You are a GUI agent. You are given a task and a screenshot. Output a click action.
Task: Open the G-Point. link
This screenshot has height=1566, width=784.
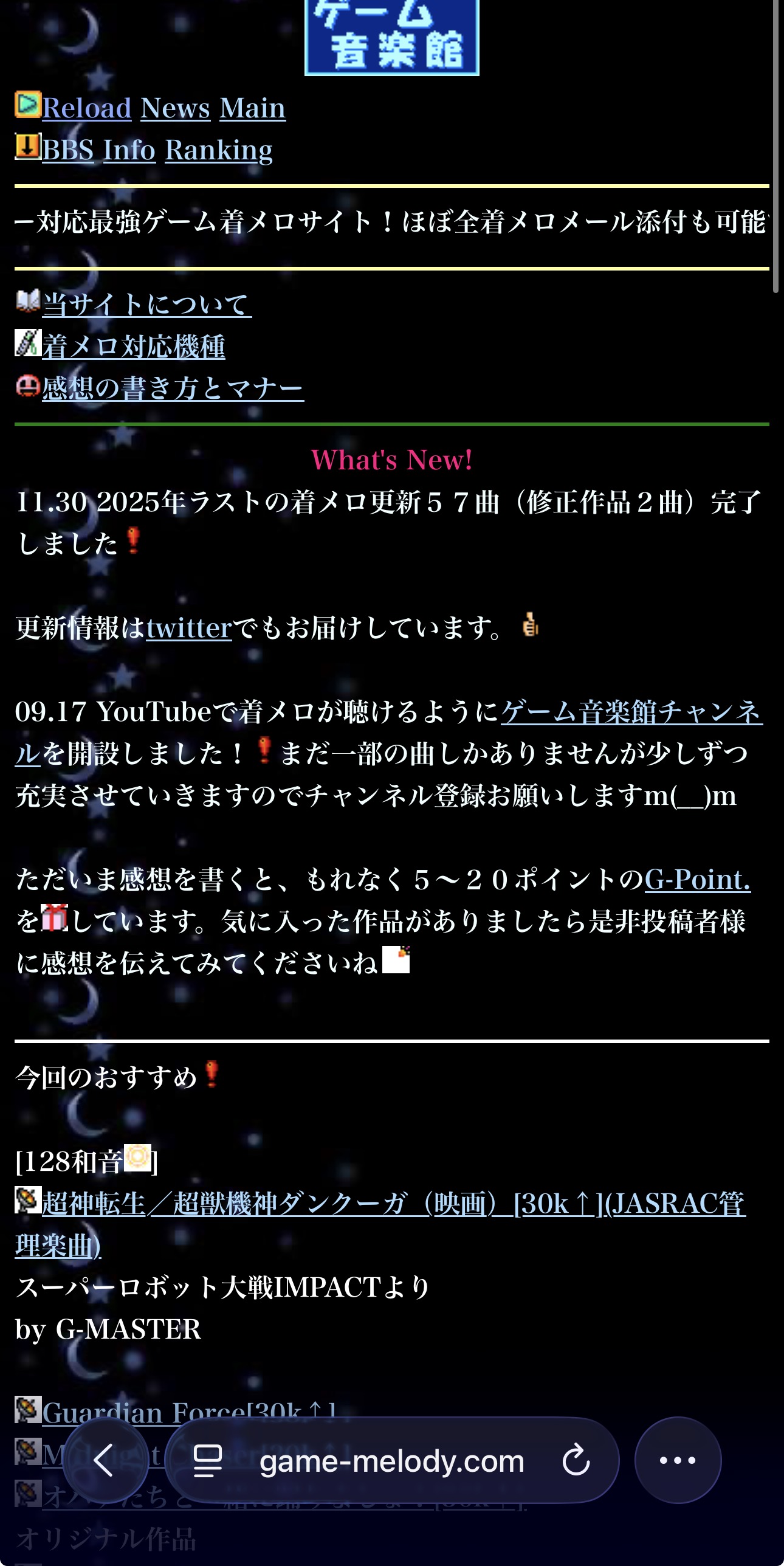697,879
